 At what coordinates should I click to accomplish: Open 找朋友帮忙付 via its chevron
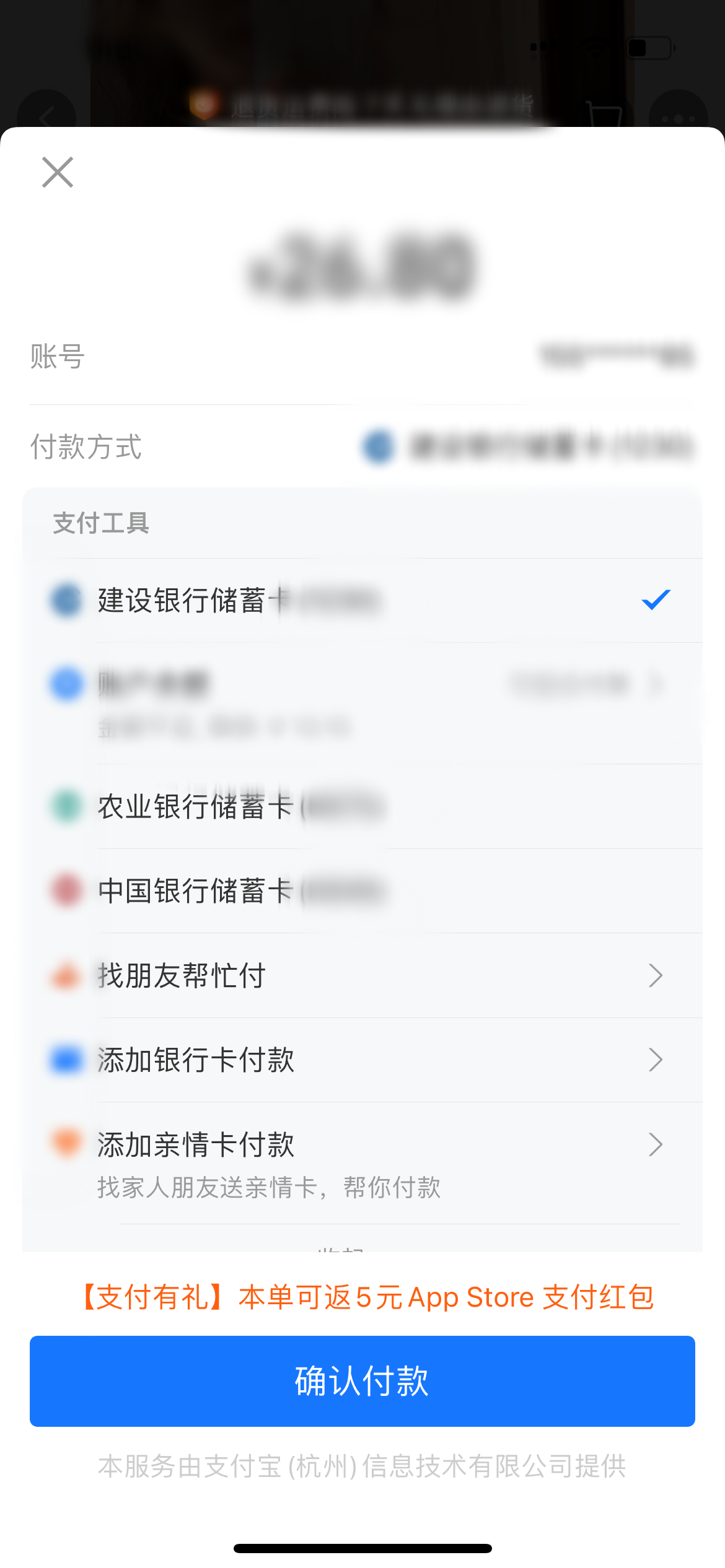[x=656, y=975]
